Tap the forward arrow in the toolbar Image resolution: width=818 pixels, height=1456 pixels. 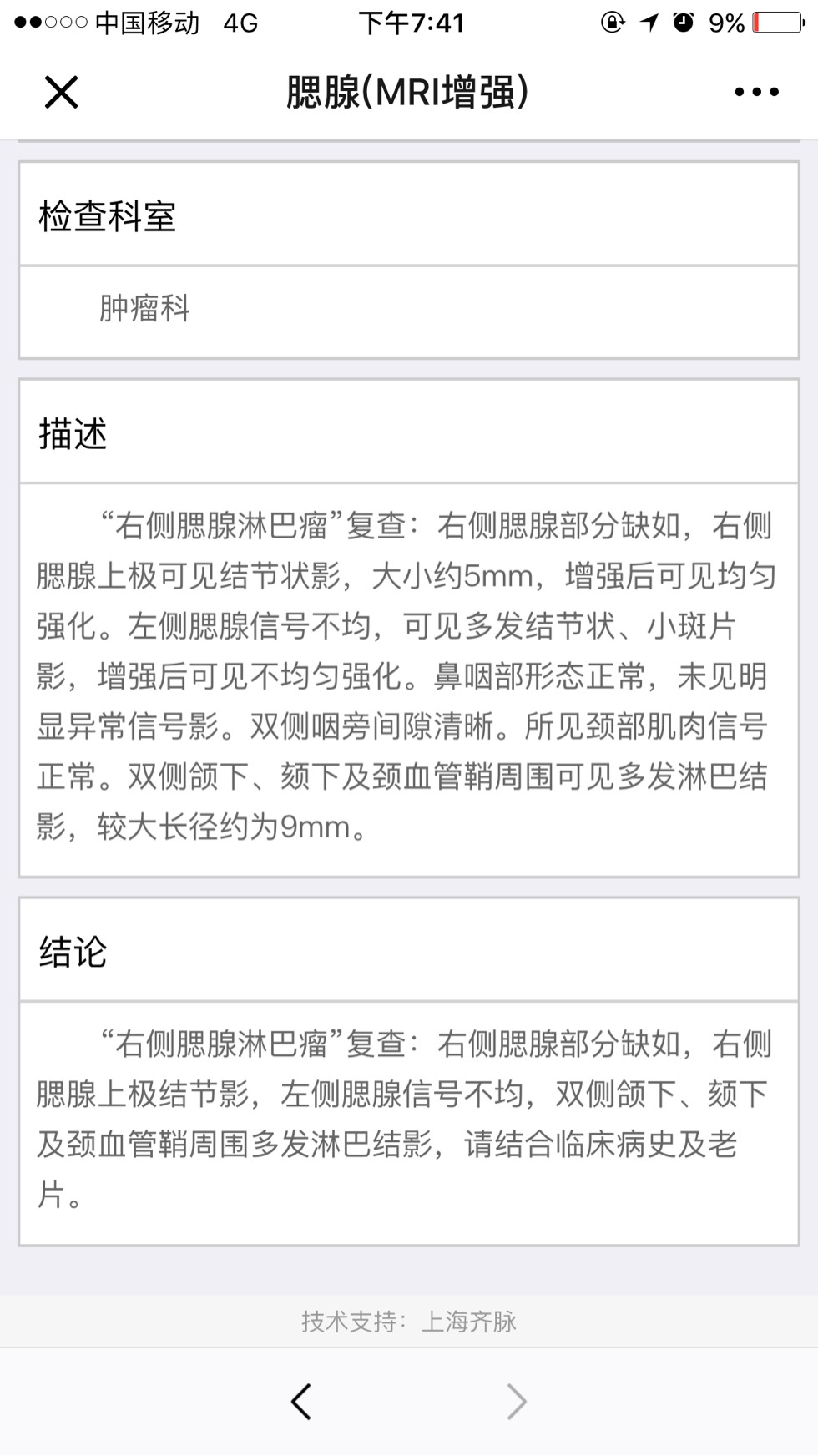[517, 1401]
